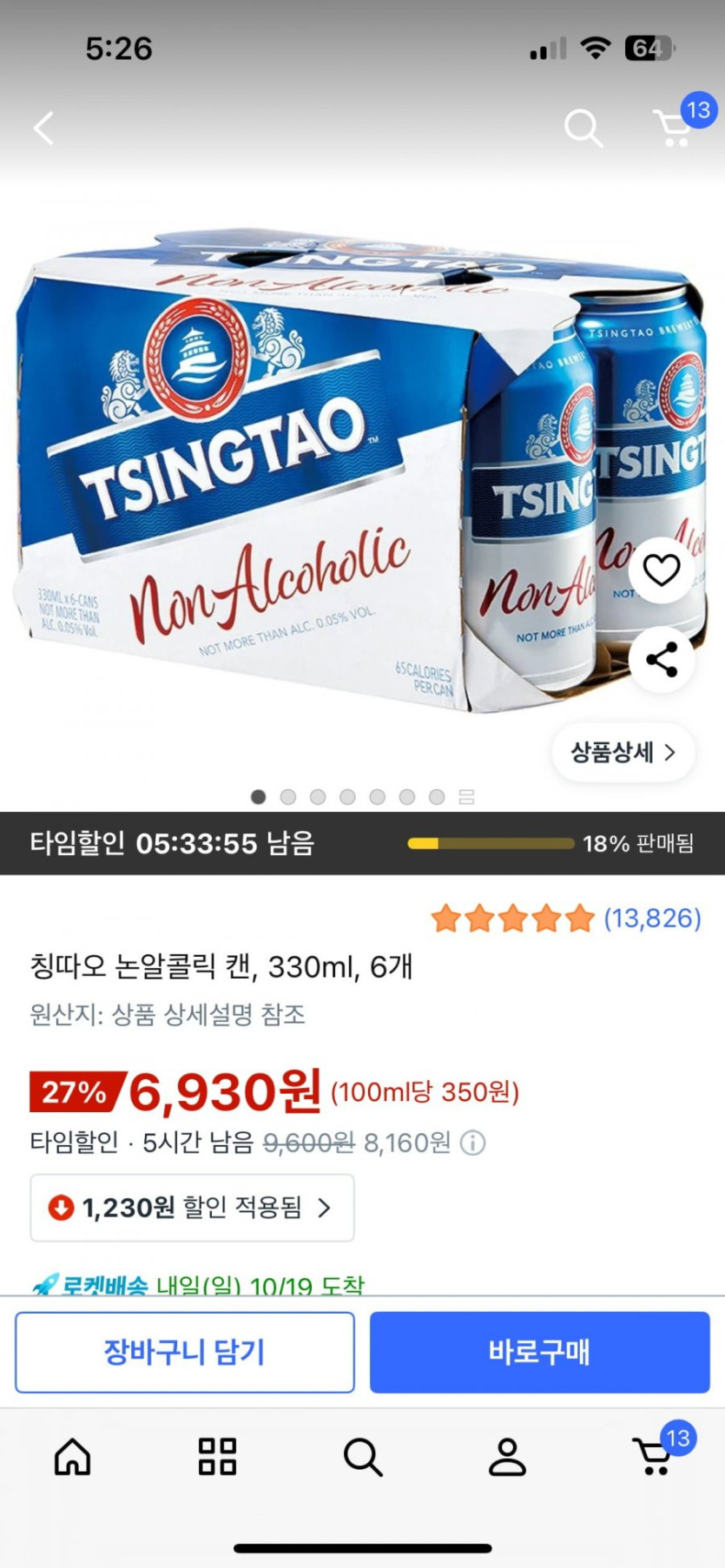Buy now with 바로구매
The image size is (725, 1568).
(539, 1352)
